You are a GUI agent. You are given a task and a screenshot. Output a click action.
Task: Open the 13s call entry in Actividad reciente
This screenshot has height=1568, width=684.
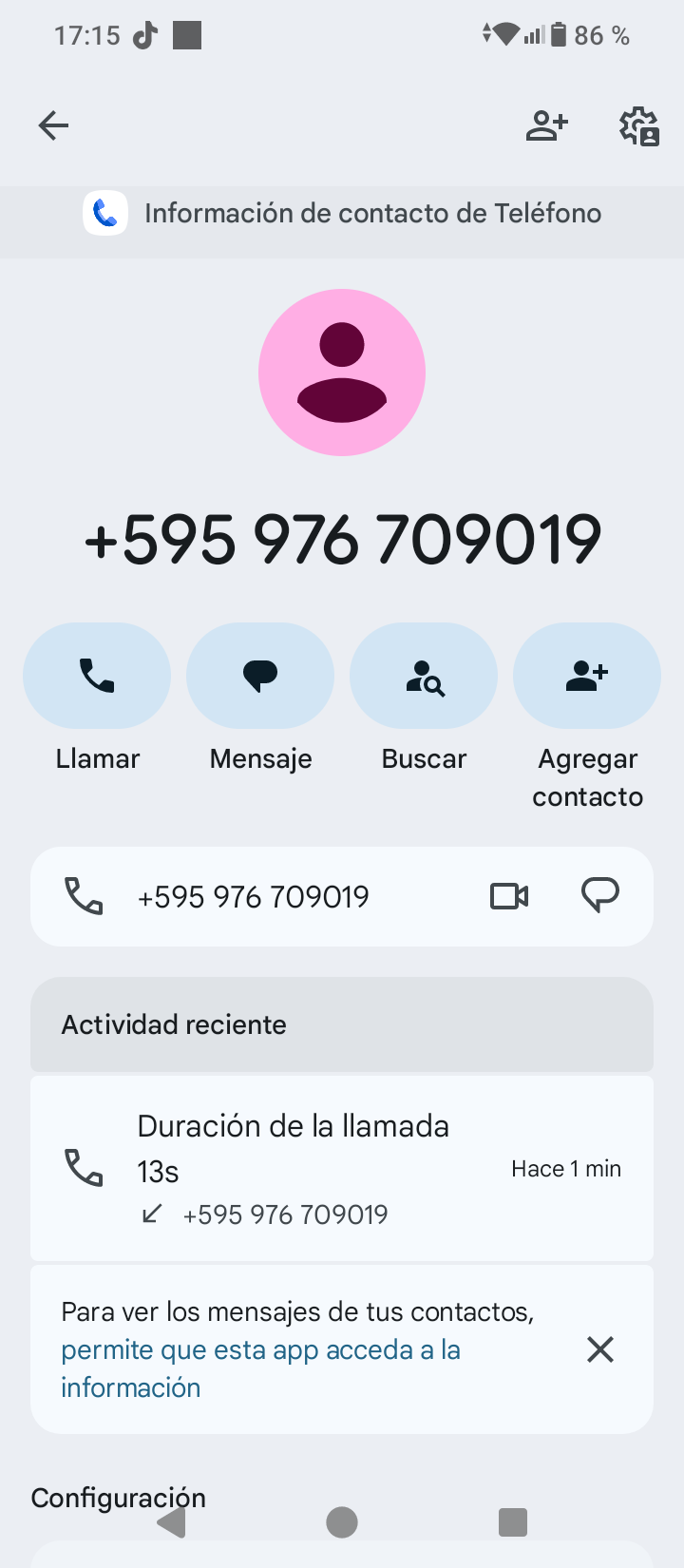point(342,1169)
